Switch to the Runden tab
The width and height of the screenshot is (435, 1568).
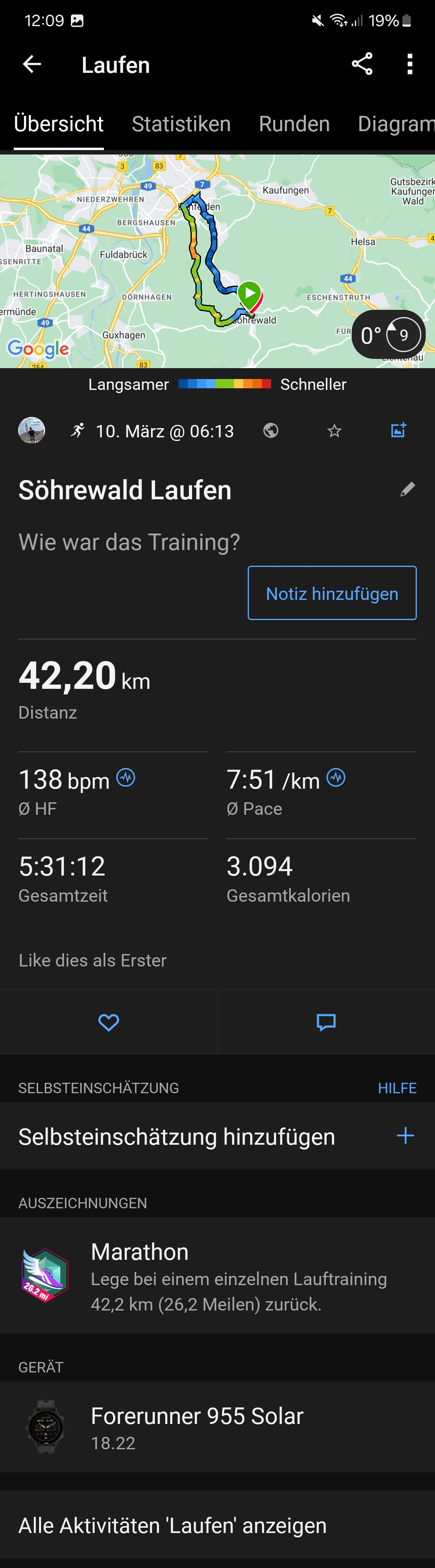click(294, 124)
